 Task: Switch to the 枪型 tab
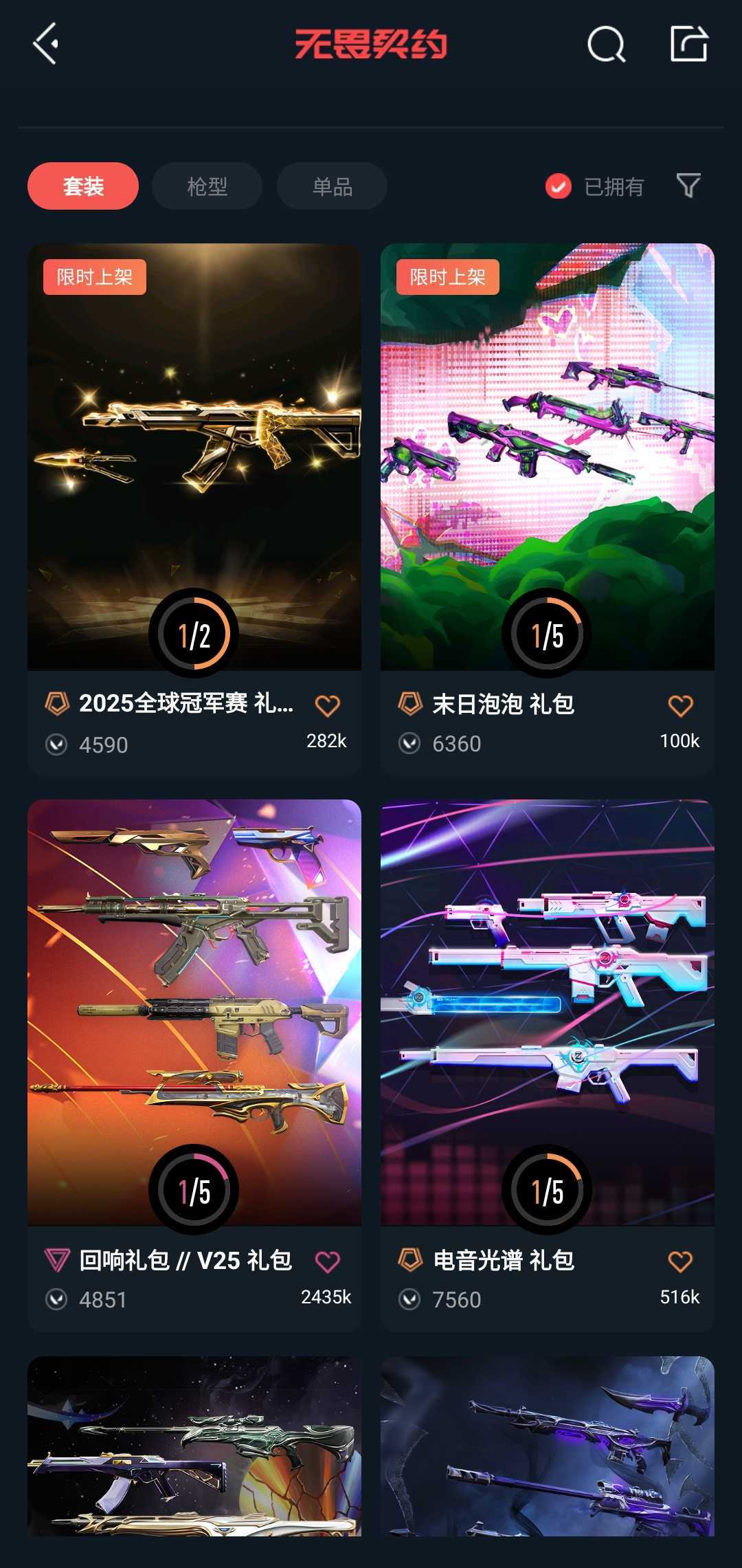click(207, 186)
